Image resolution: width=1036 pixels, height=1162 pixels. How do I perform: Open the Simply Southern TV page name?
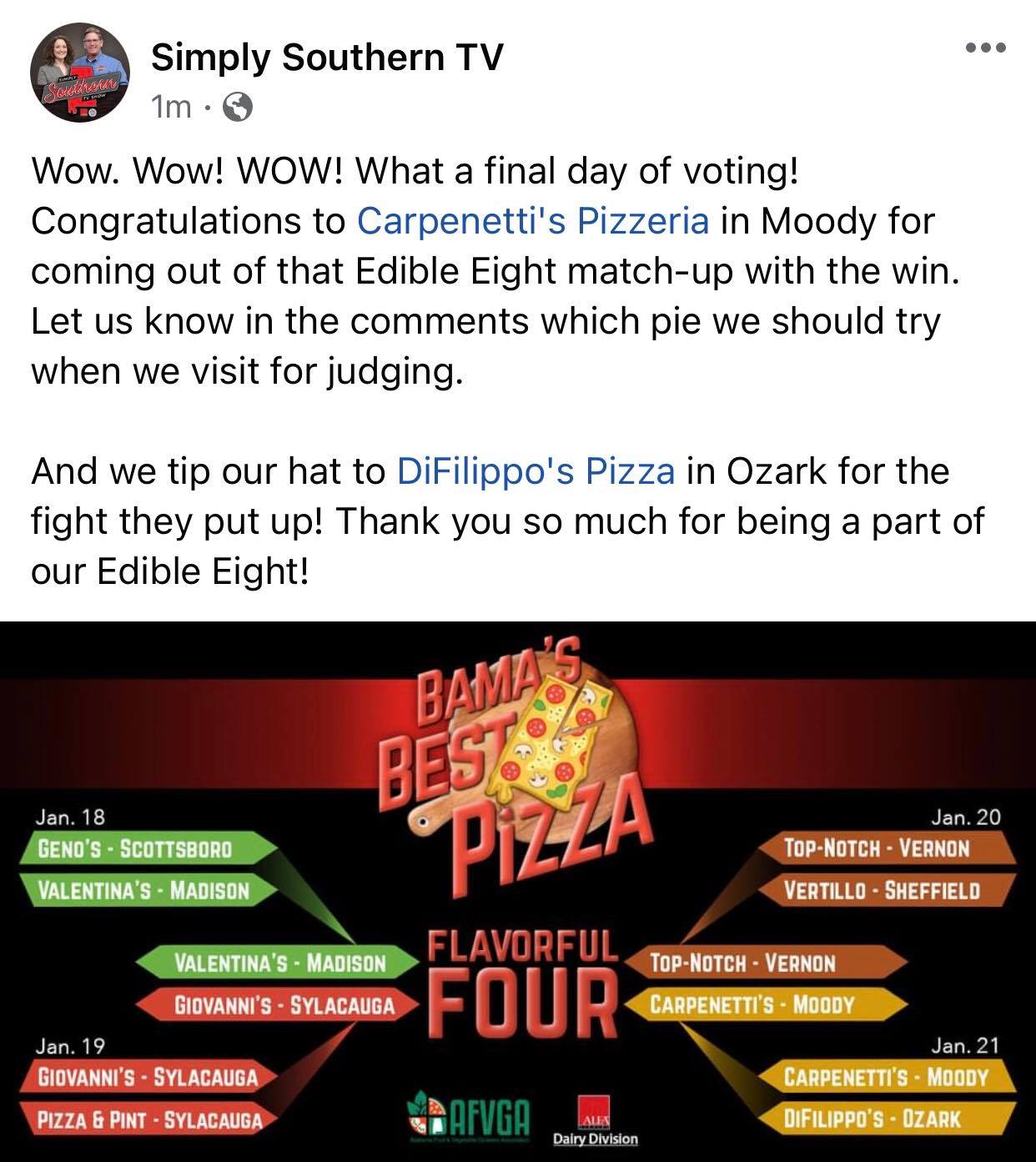tap(327, 58)
